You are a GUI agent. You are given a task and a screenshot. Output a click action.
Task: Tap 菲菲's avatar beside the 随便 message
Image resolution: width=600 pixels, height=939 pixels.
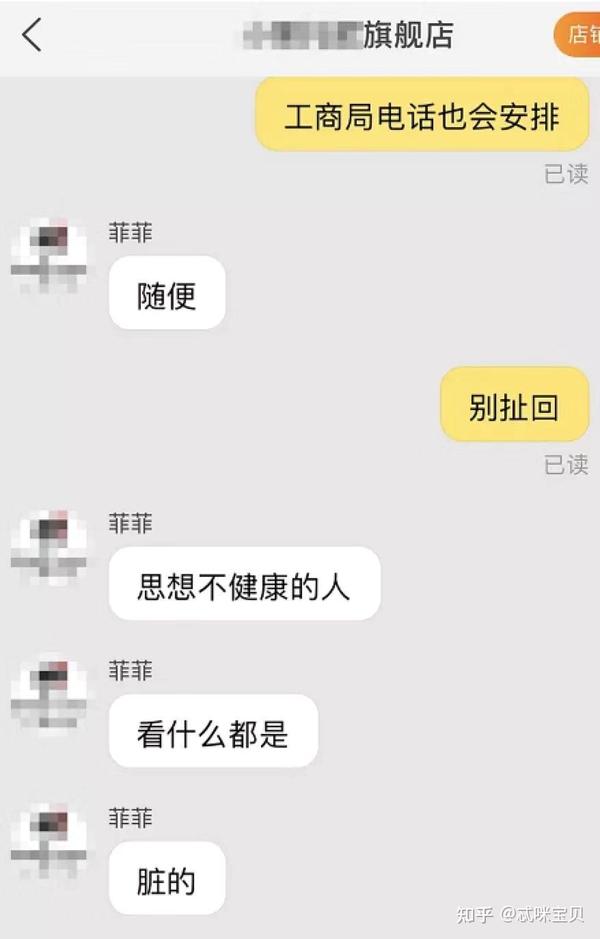pyautogui.click(x=48, y=255)
